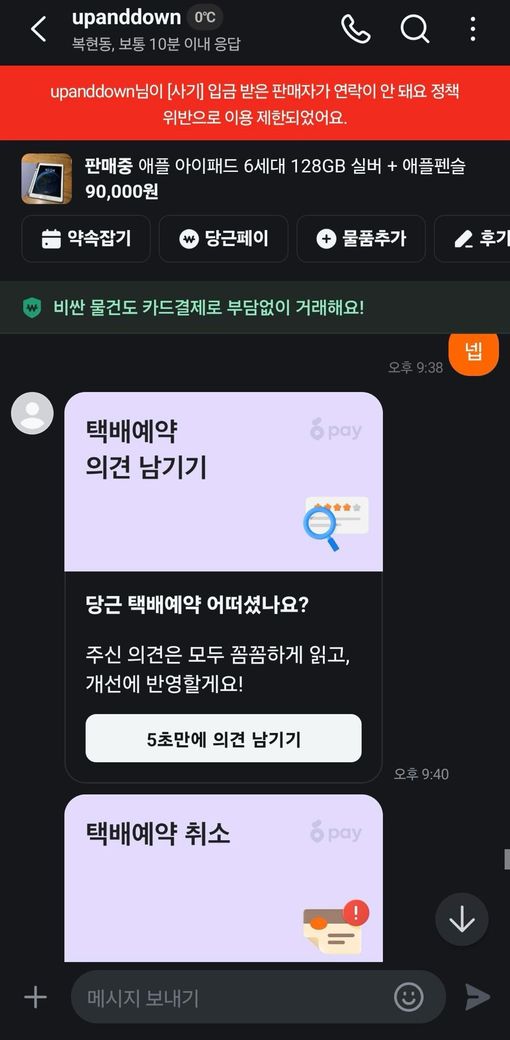
Task: Write a review via 후기 button
Action: point(472,239)
